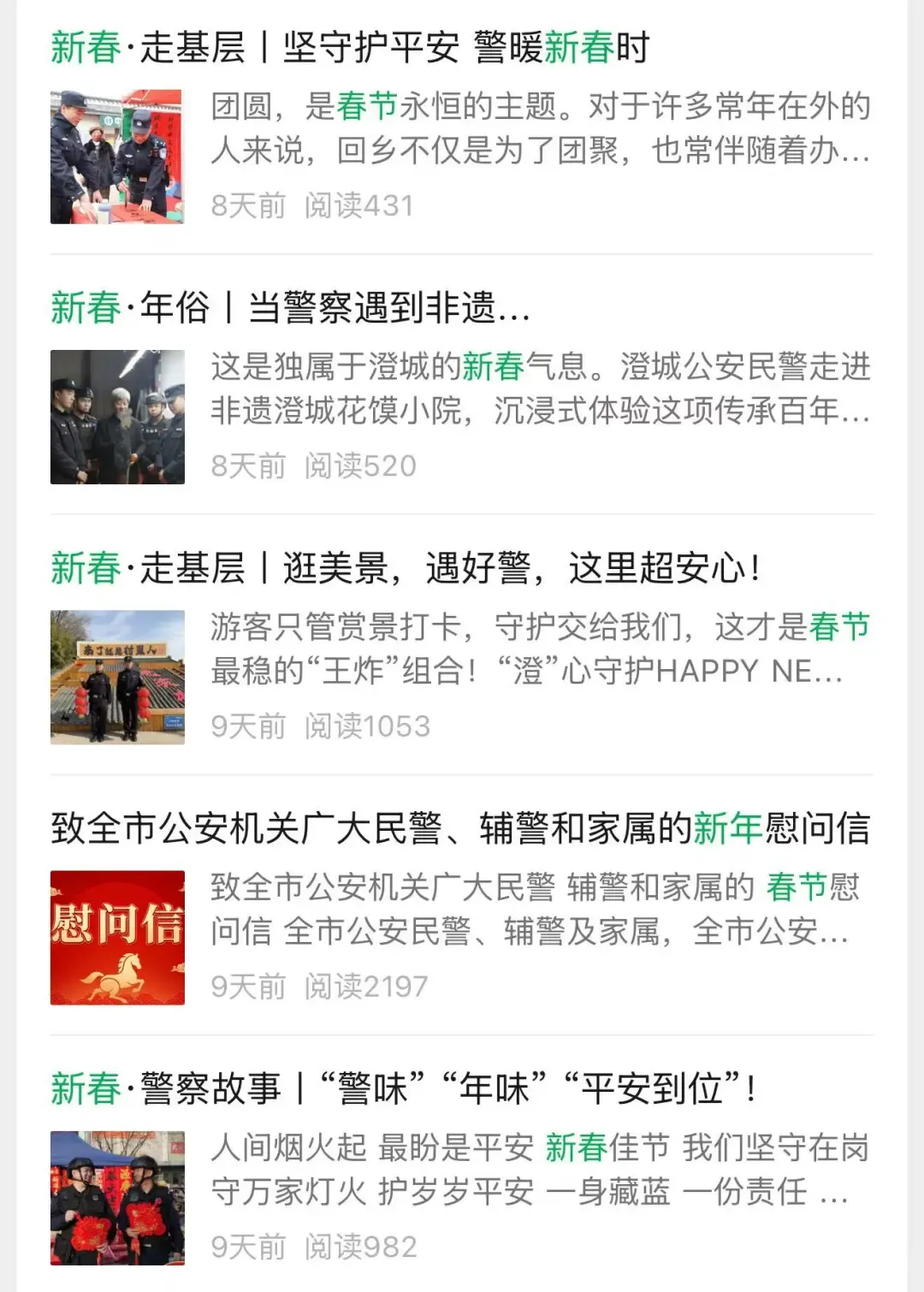Screen dimensions: 924x1292
Task: Open article 坚守护平安 警暖新春时
Action: pyautogui.click(x=351, y=47)
